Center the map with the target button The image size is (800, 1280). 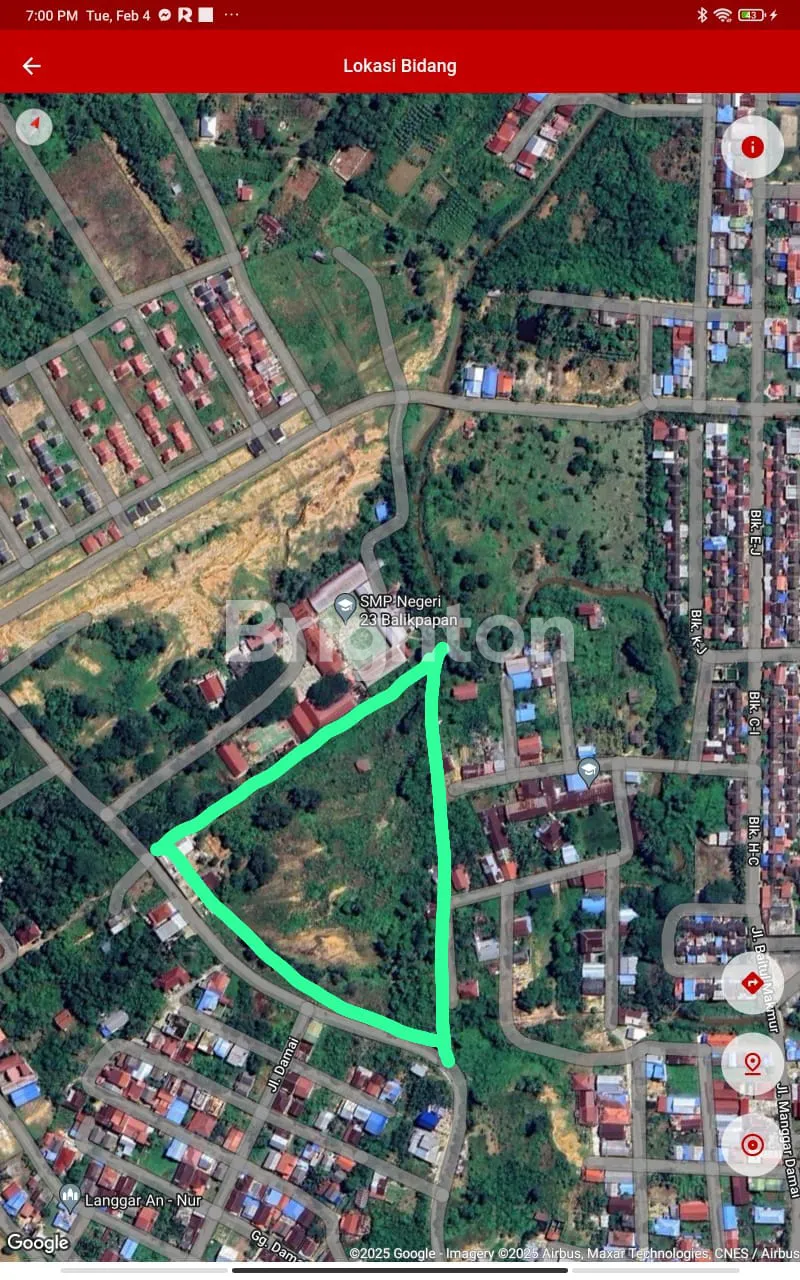(x=752, y=1144)
